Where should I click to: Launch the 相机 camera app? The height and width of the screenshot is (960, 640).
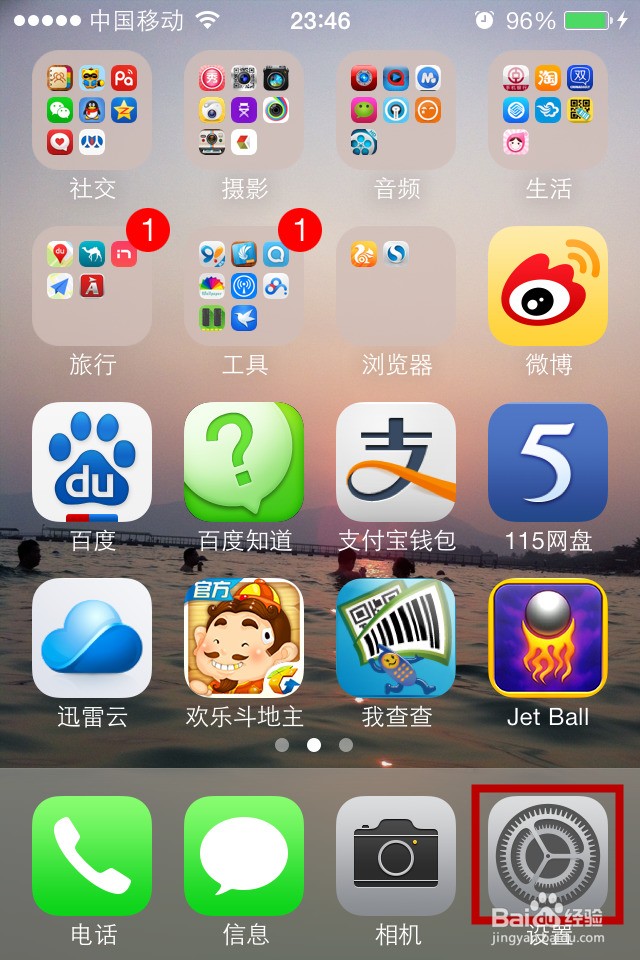(396, 856)
